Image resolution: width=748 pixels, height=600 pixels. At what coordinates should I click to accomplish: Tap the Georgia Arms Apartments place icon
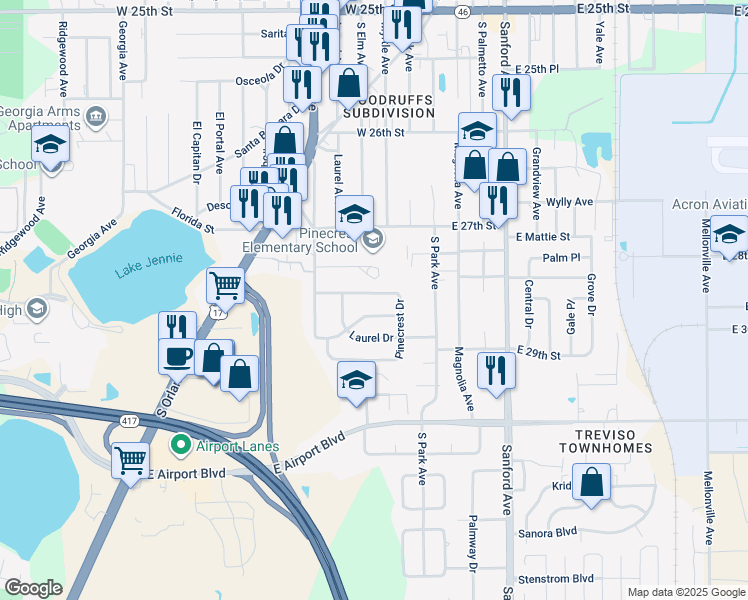[x=96, y=116]
